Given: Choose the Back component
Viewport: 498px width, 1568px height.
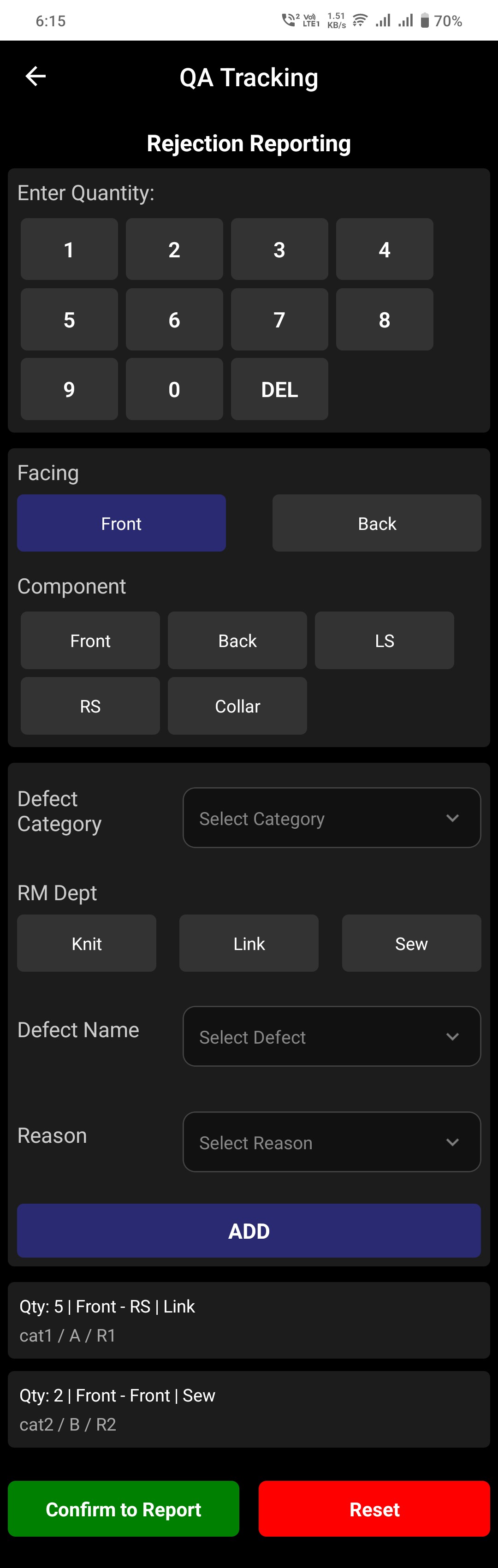Looking at the screenshot, I should coord(237,641).
